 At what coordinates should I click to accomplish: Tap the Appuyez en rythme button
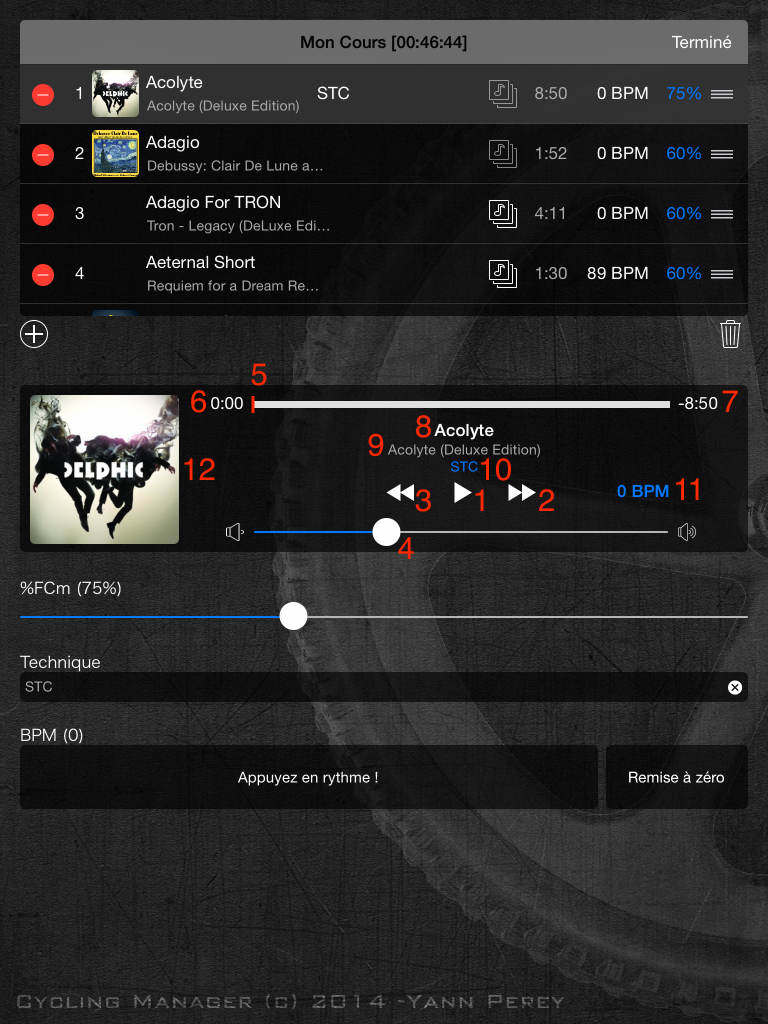coord(308,777)
